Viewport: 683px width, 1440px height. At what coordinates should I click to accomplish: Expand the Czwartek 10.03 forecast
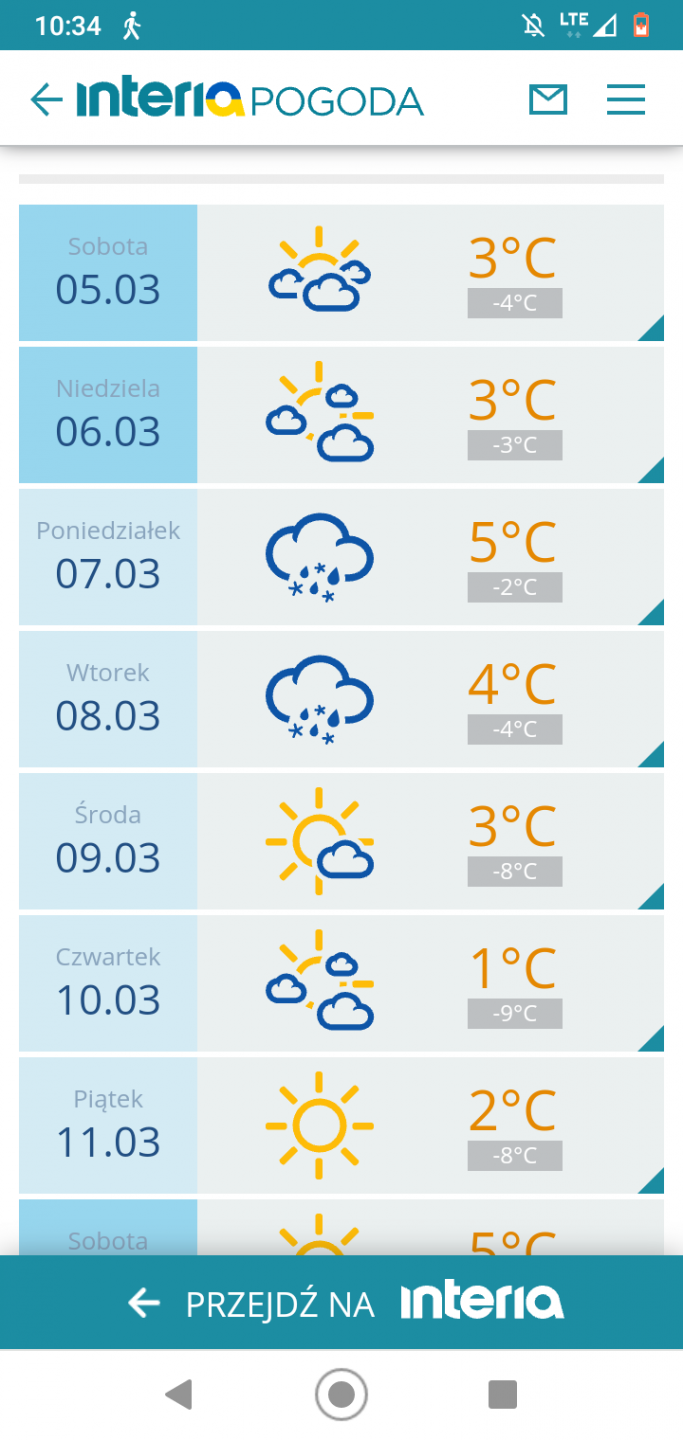click(x=341, y=983)
